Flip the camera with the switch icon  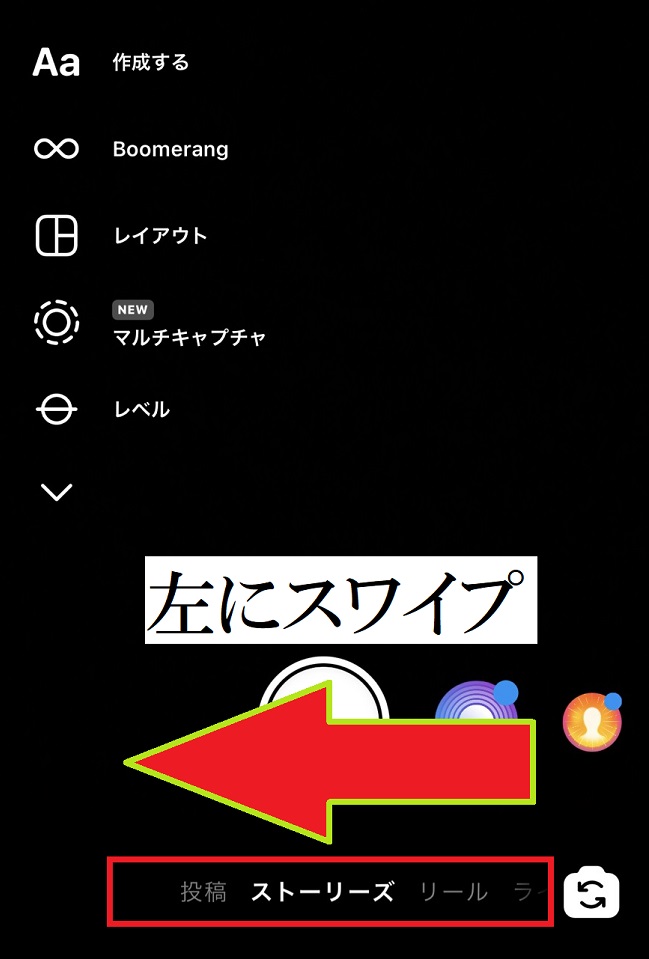coord(592,892)
